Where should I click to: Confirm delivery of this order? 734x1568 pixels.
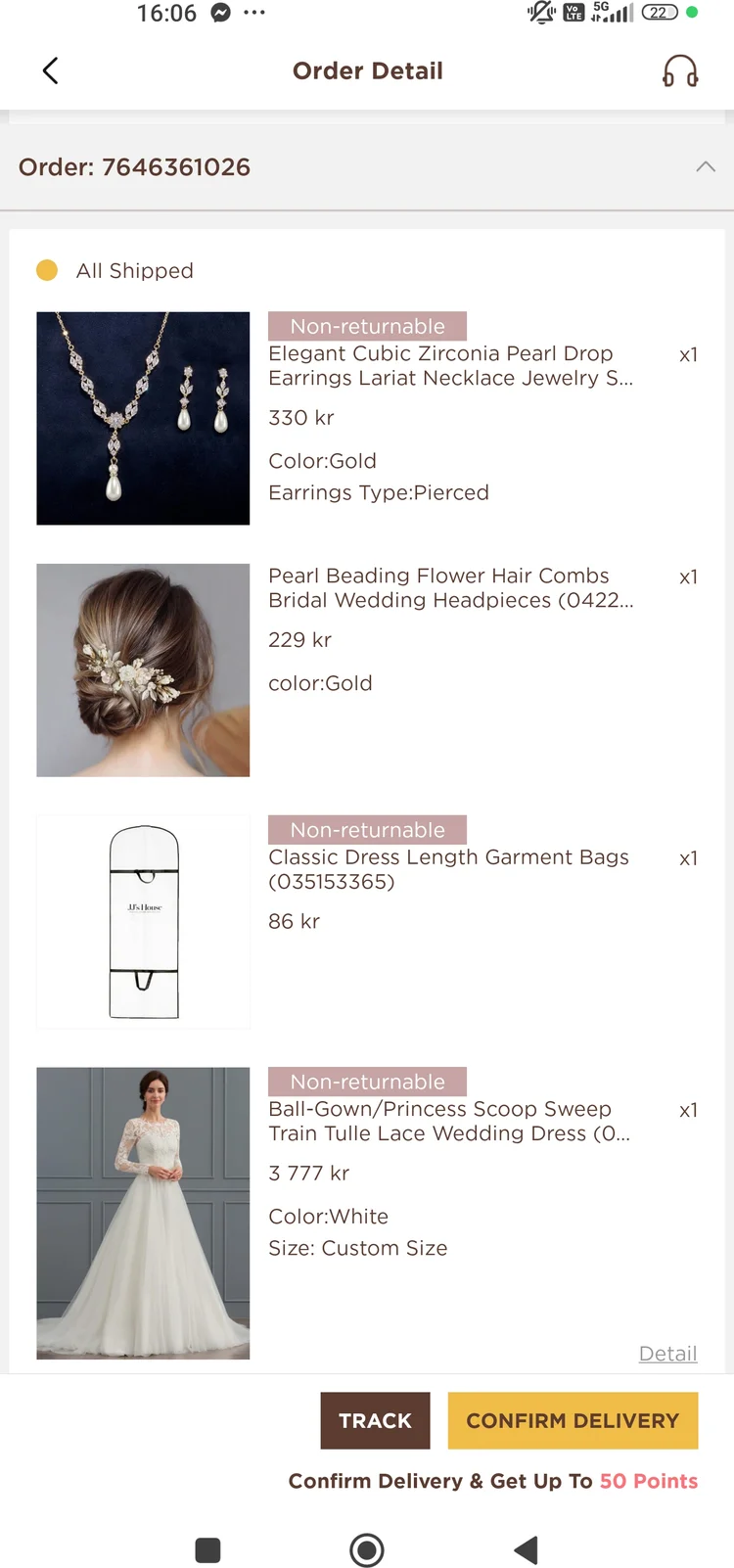[x=573, y=1420]
